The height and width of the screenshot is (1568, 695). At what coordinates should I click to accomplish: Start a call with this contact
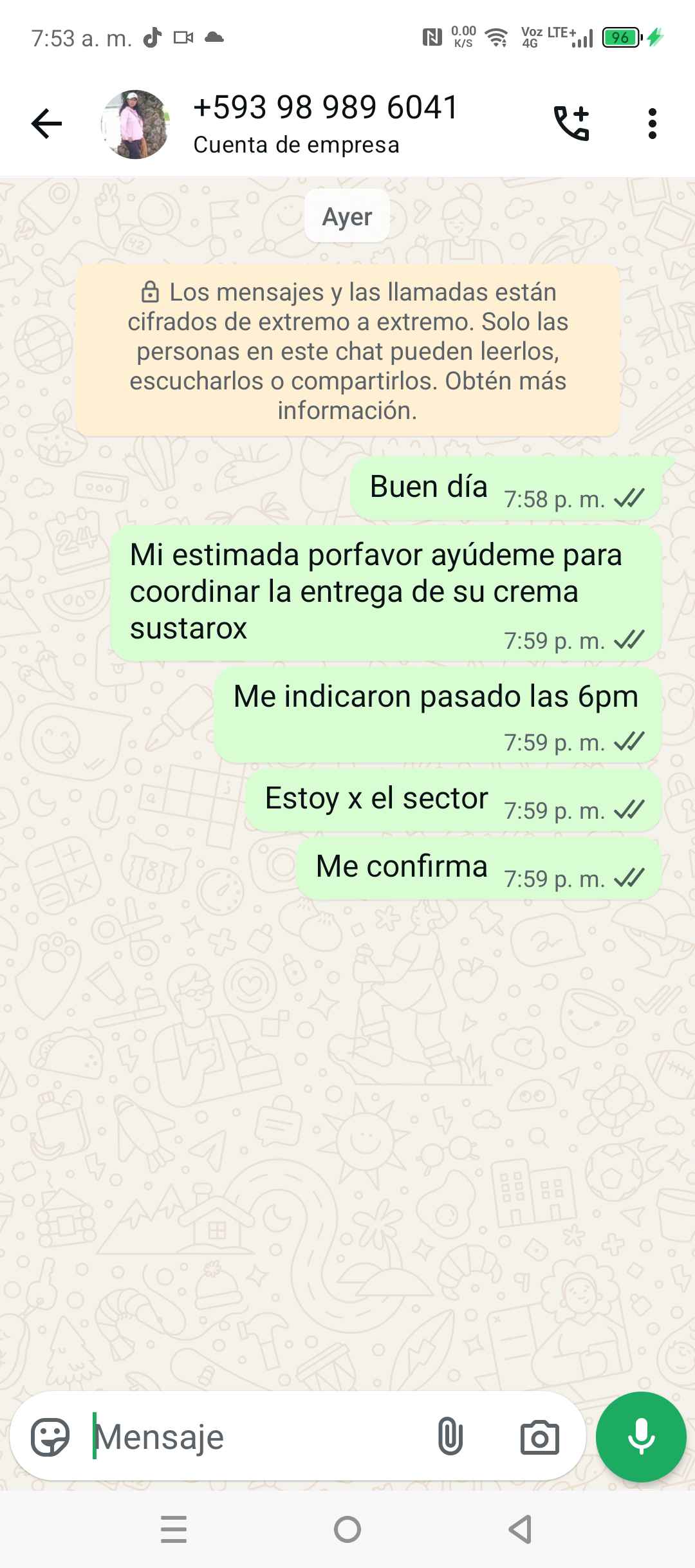click(x=571, y=124)
